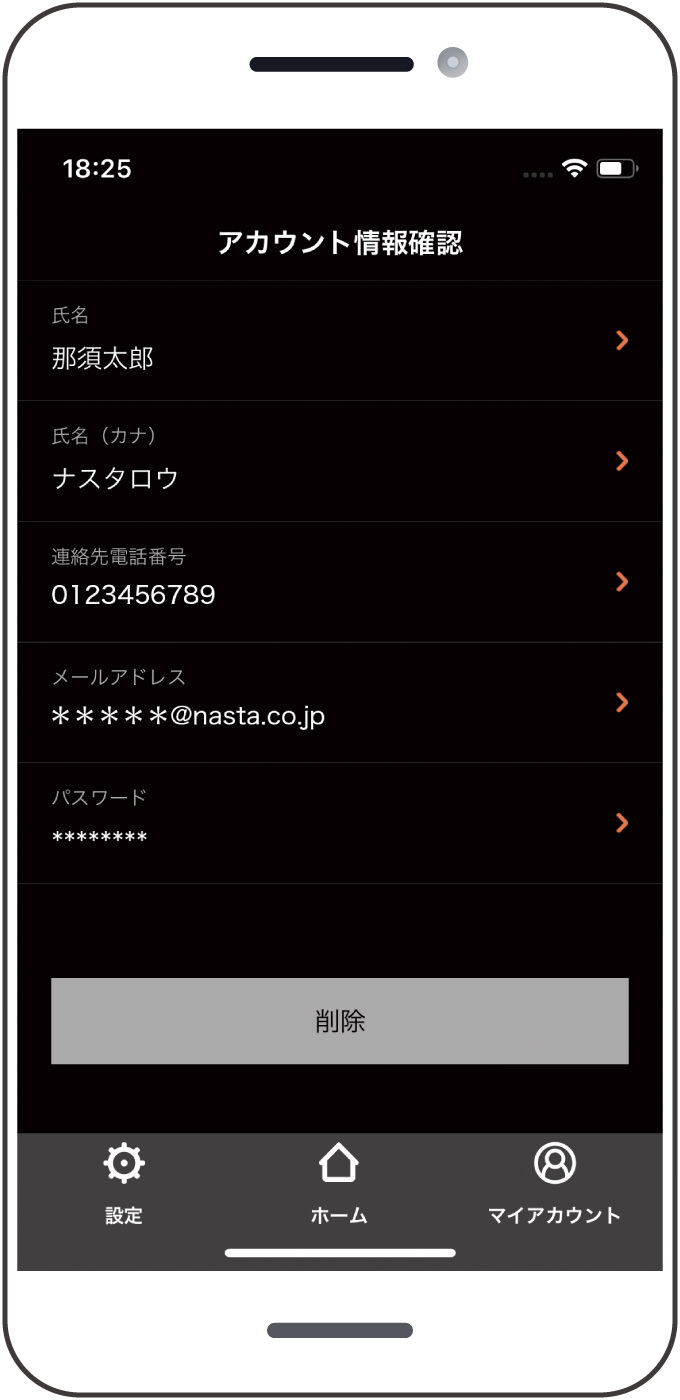Viewport: 680px width, 1400px height.
Task: Tap the 削除 button
Action: [x=340, y=1021]
